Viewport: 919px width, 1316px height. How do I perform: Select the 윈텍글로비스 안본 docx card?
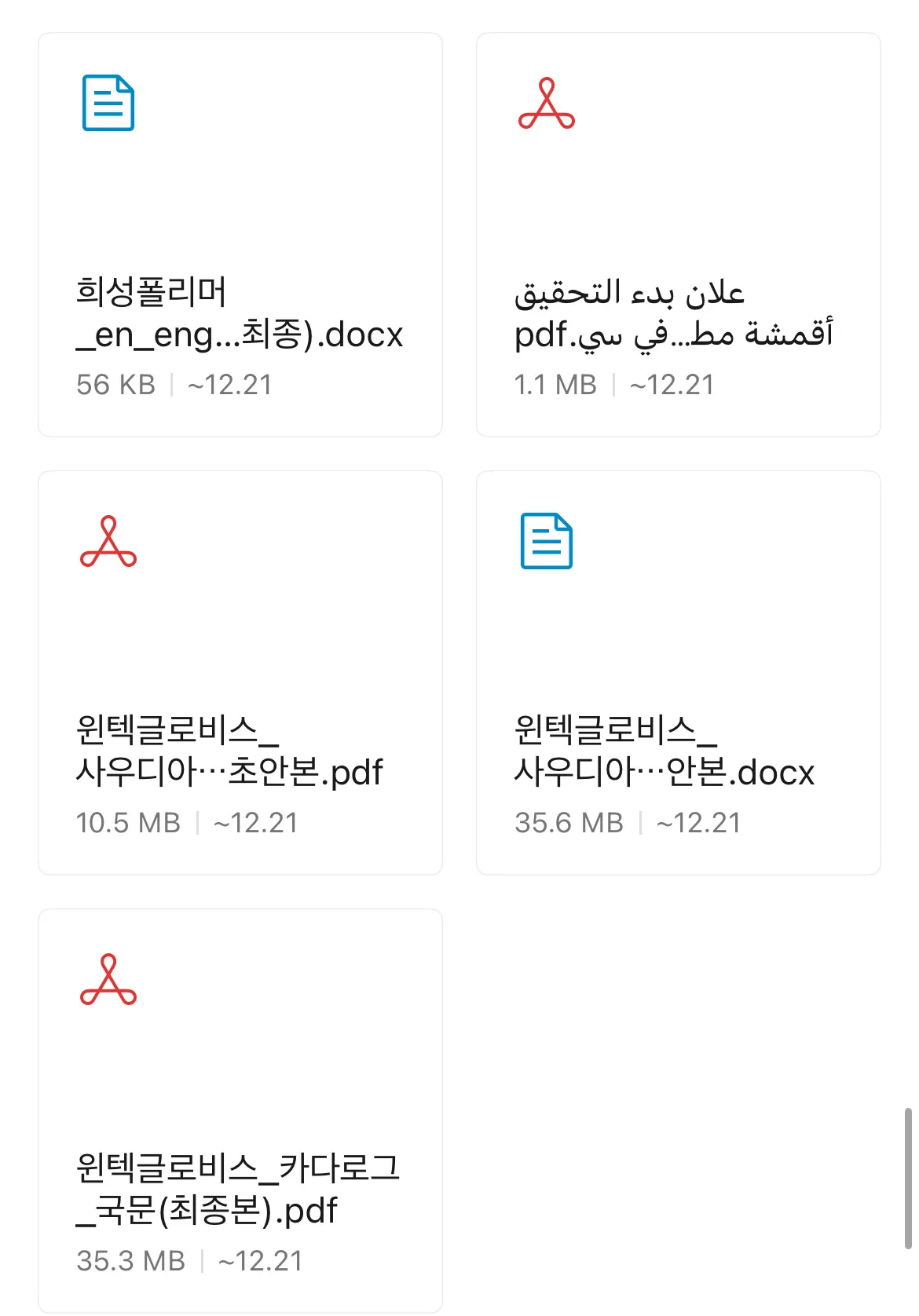point(677,644)
